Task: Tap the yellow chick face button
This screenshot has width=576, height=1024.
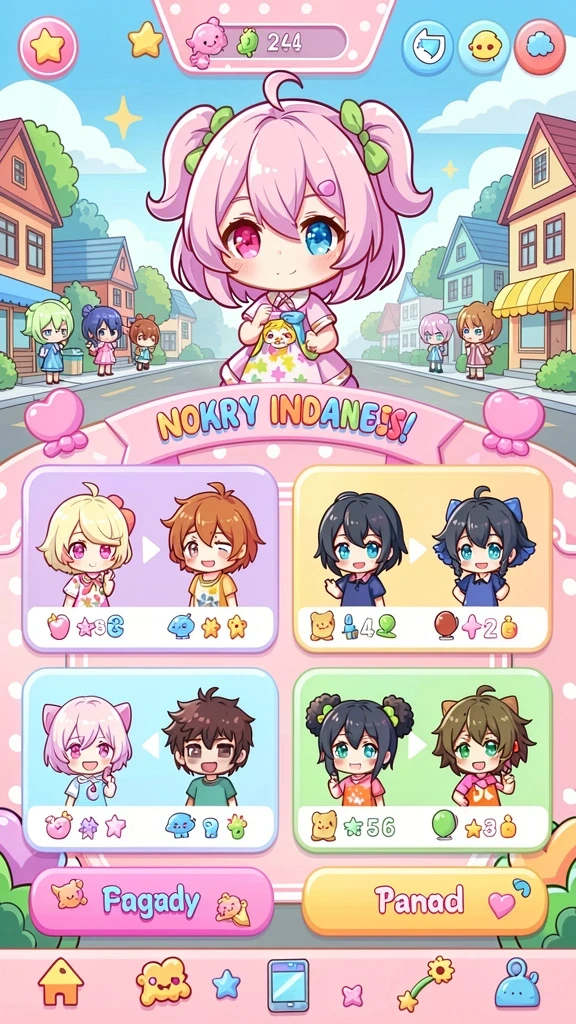Action: click(x=484, y=48)
